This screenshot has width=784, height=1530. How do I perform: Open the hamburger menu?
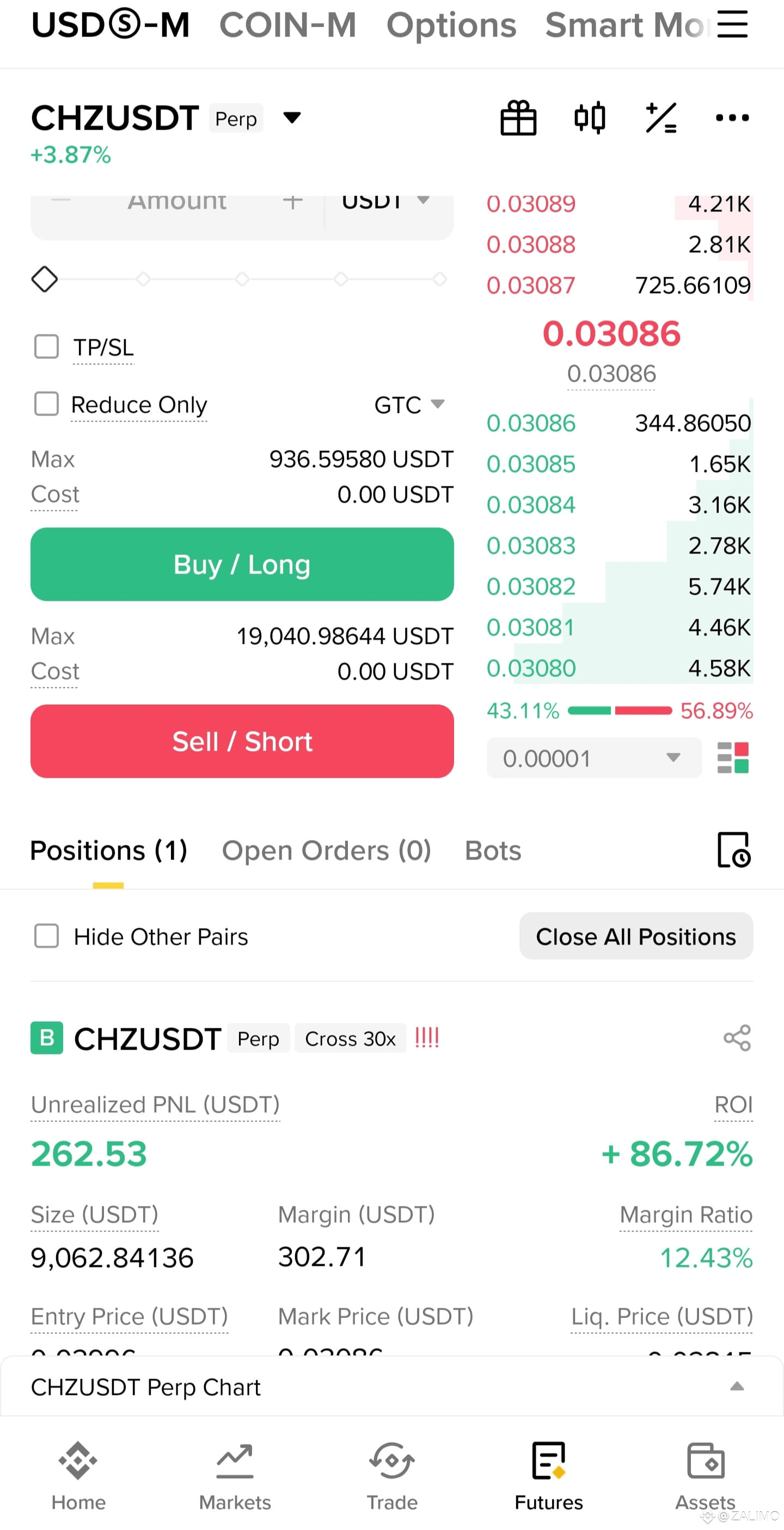[x=732, y=25]
